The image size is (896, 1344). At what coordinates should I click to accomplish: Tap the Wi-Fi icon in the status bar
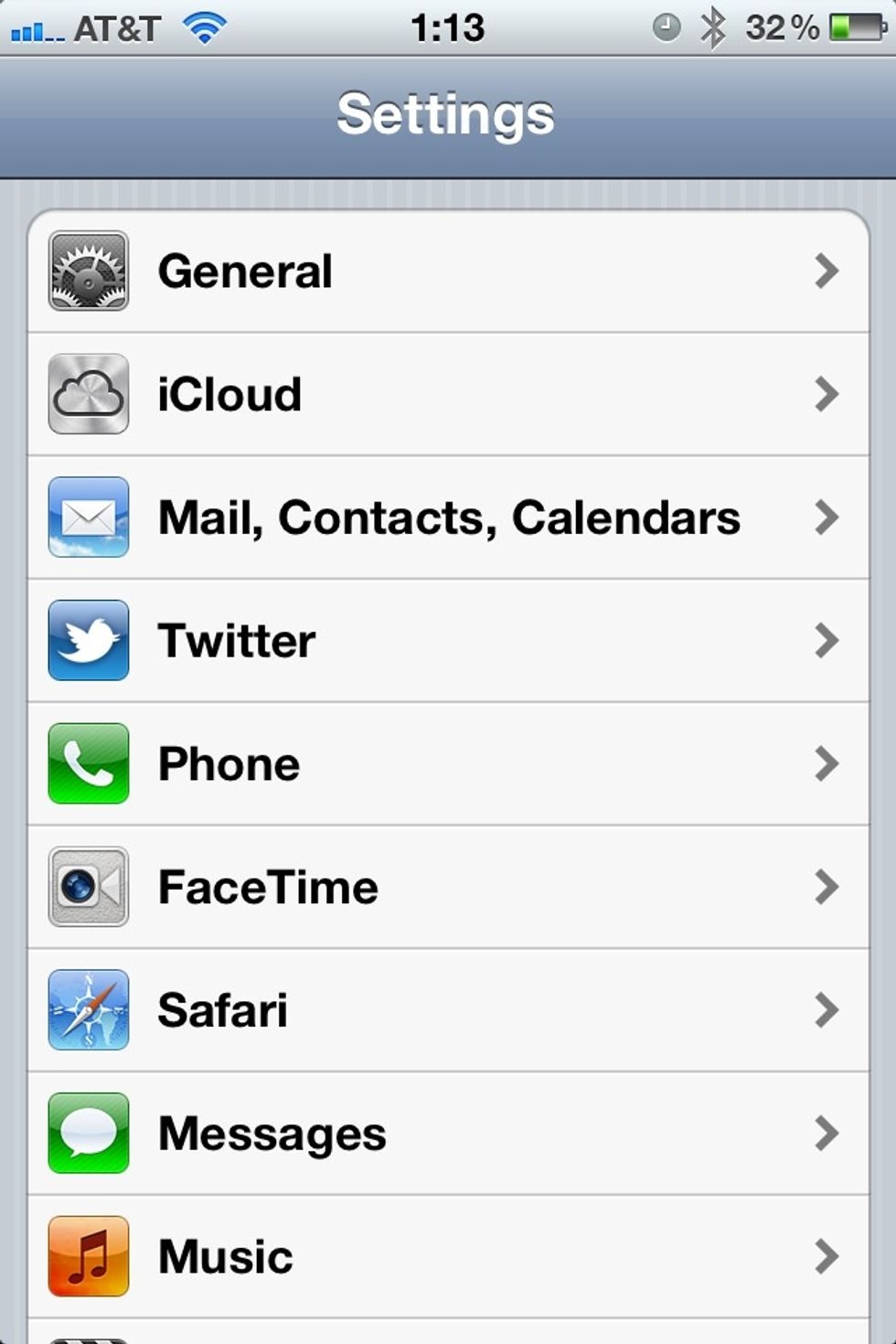click(203, 27)
